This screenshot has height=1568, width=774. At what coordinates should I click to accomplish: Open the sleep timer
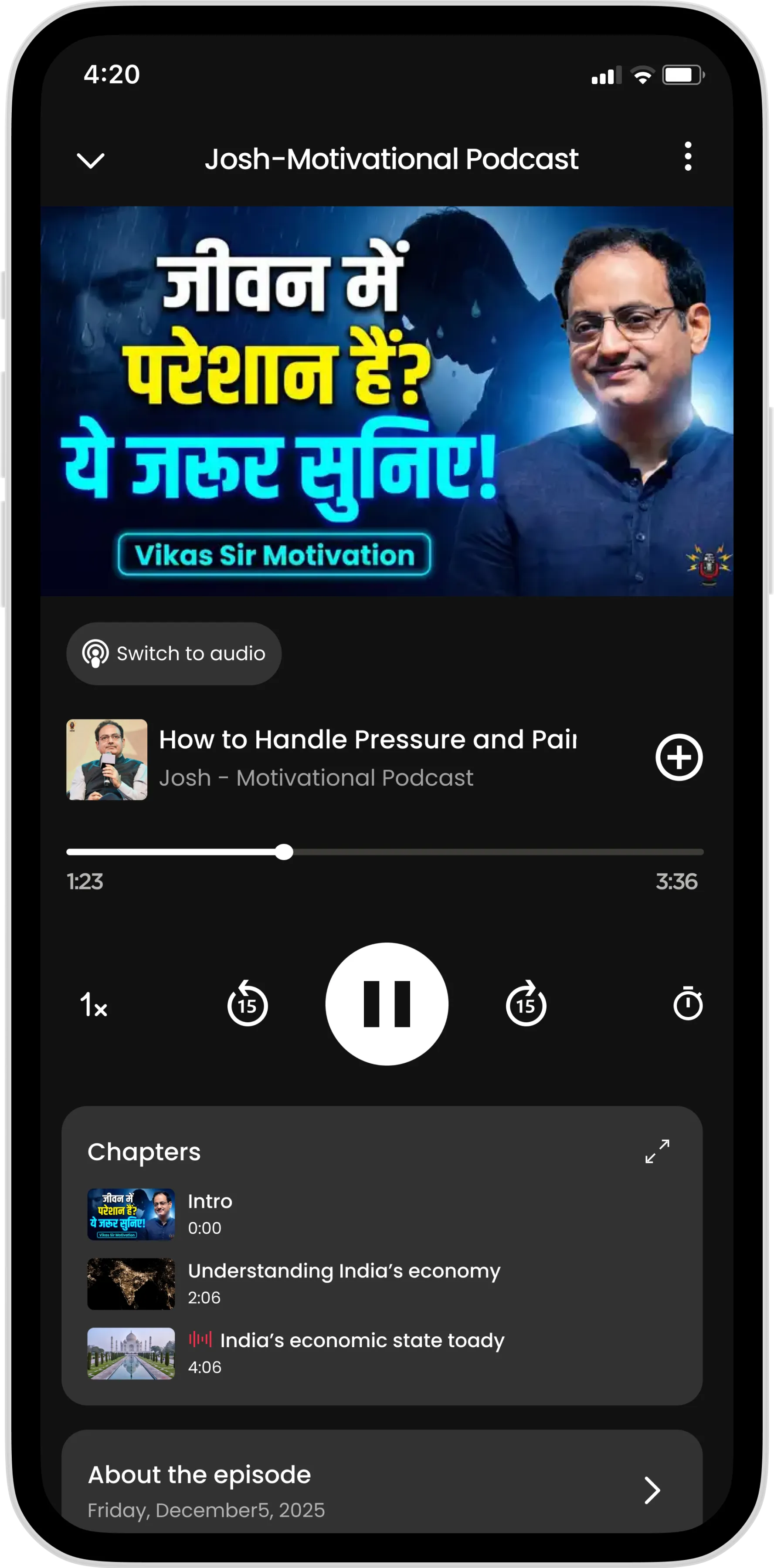tap(688, 1004)
